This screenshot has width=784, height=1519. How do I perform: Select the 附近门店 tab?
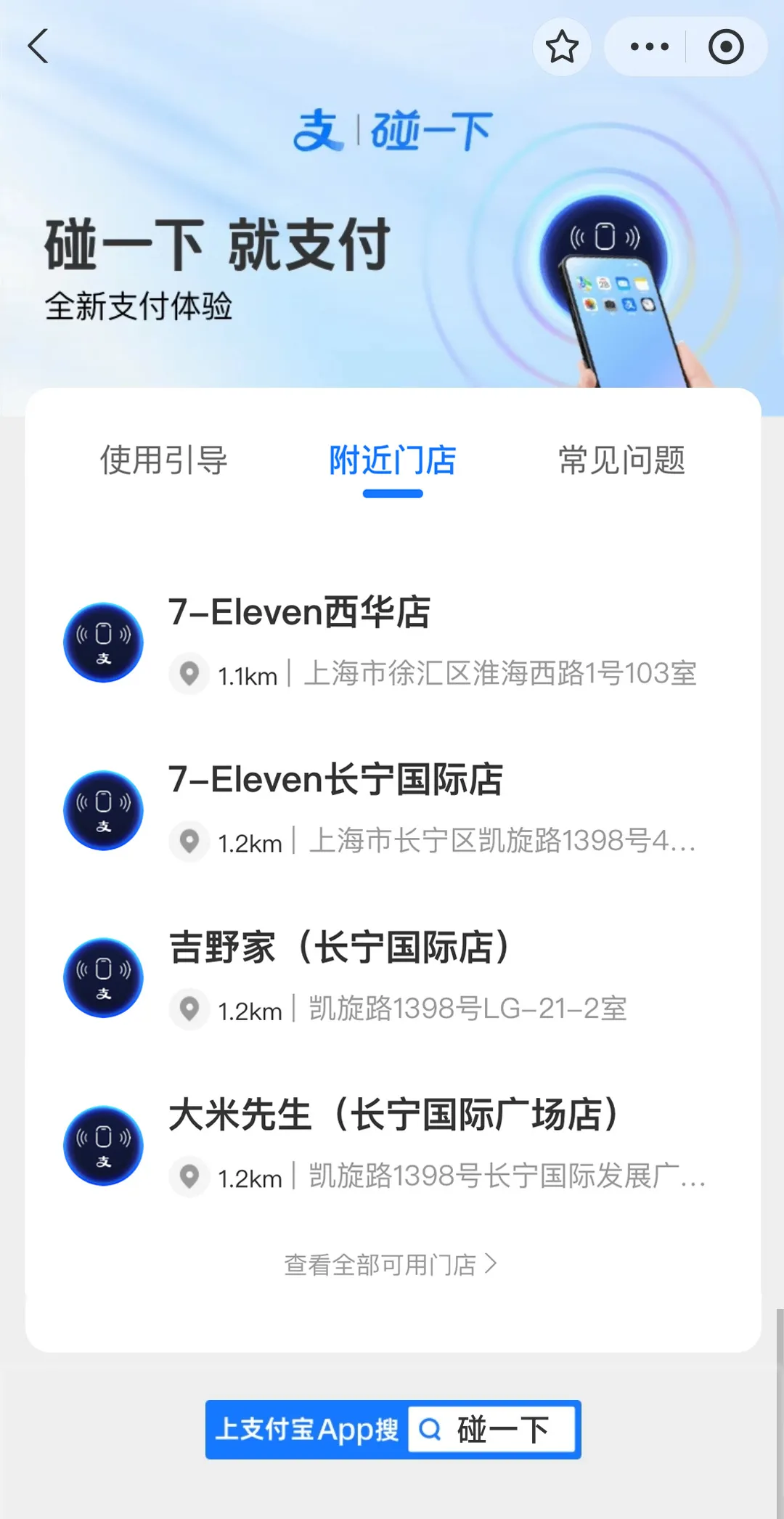point(392,460)
